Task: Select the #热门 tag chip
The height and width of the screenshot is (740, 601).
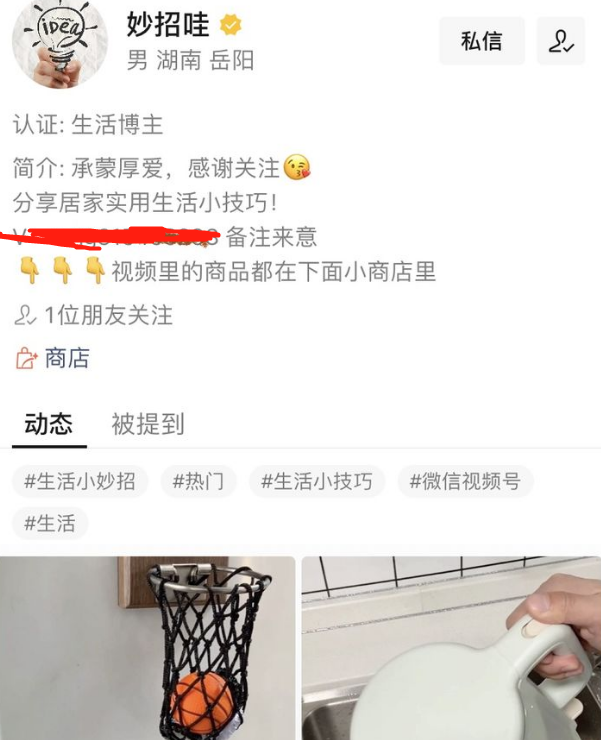Action: pyautogui.click(x=198, y=481)
